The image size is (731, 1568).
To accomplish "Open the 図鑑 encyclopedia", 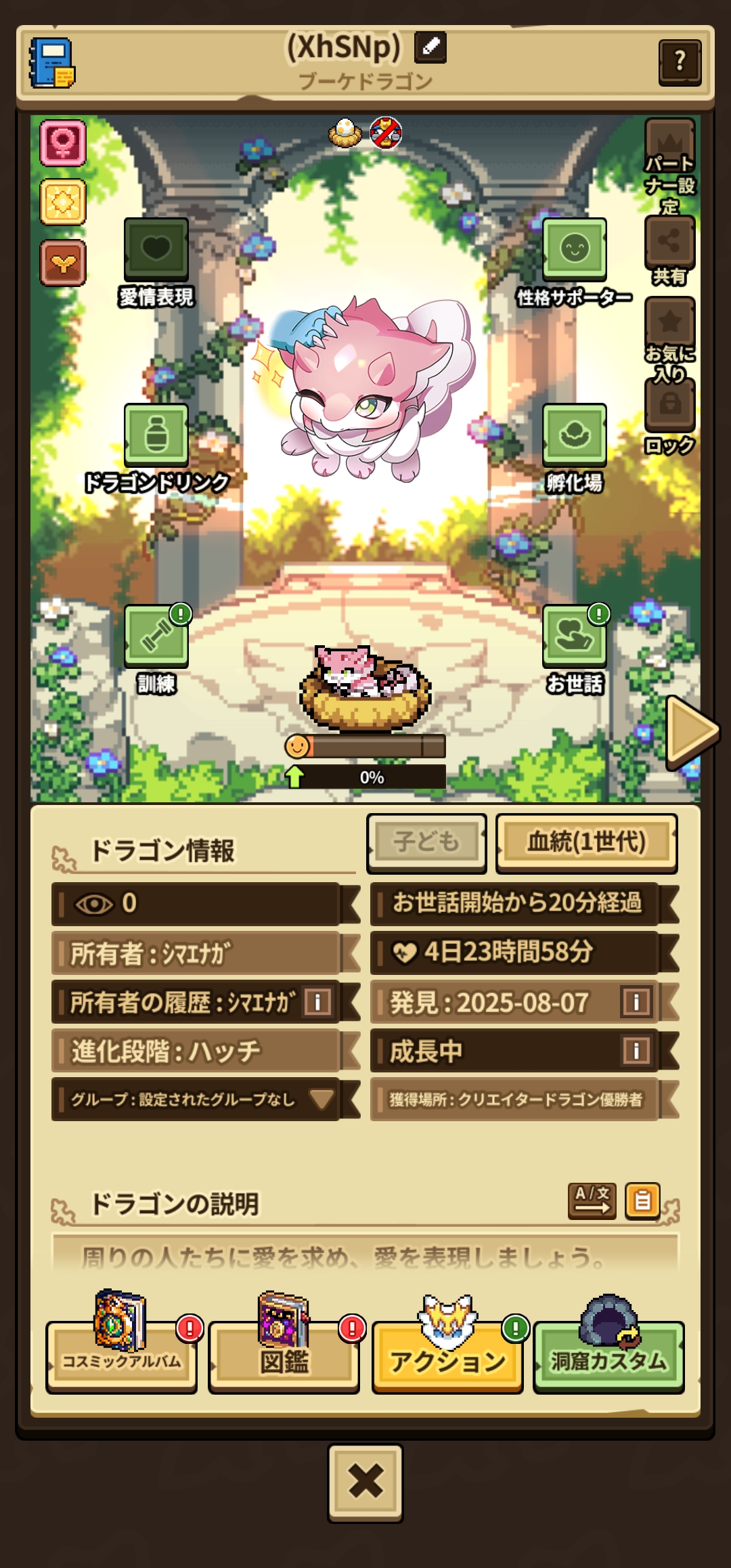I will (284, 1357).
